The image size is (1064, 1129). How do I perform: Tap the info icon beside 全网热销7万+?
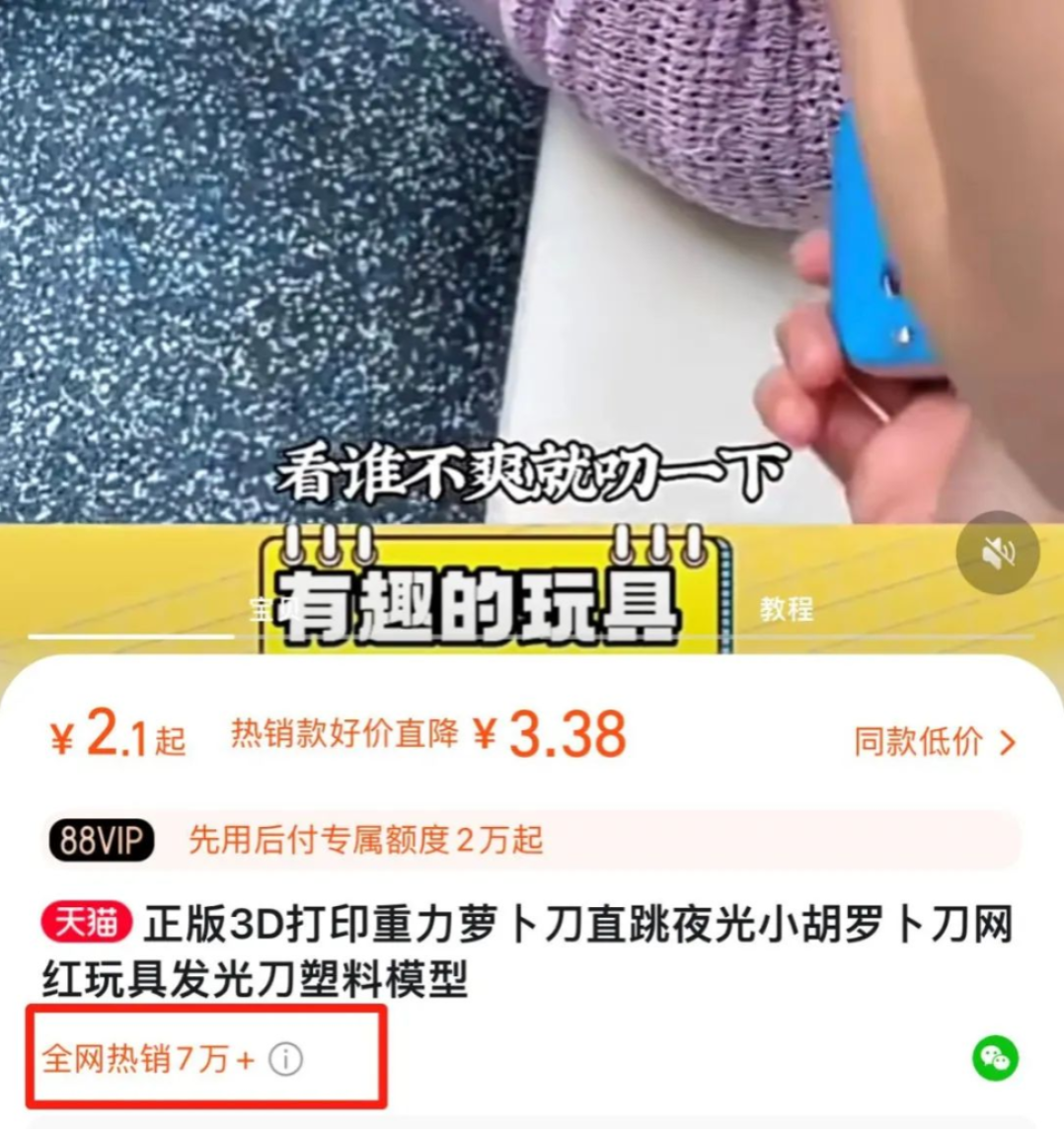pyautogui.click(x=286, y=1060)
